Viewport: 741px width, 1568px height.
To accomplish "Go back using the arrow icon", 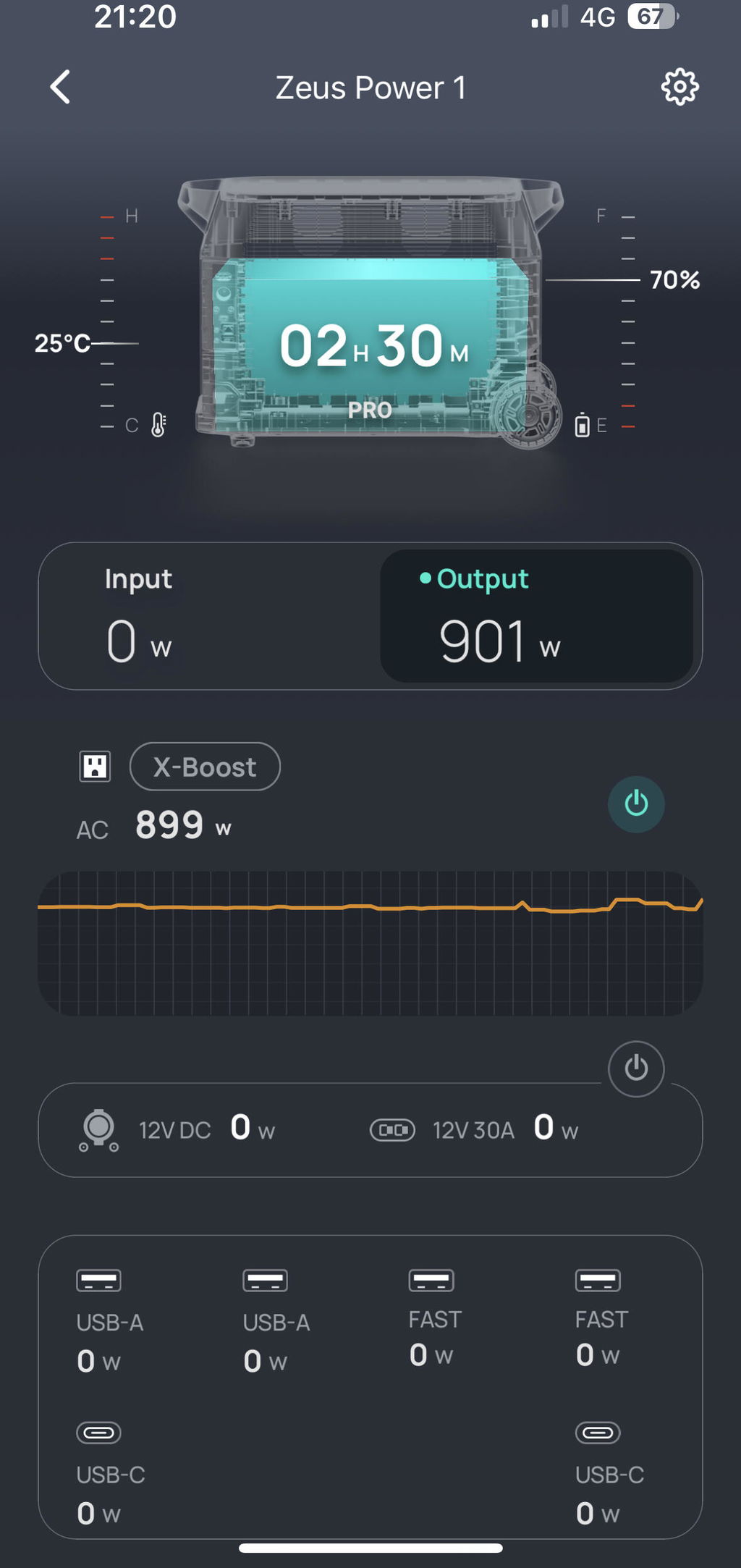I will coord(61,88).
